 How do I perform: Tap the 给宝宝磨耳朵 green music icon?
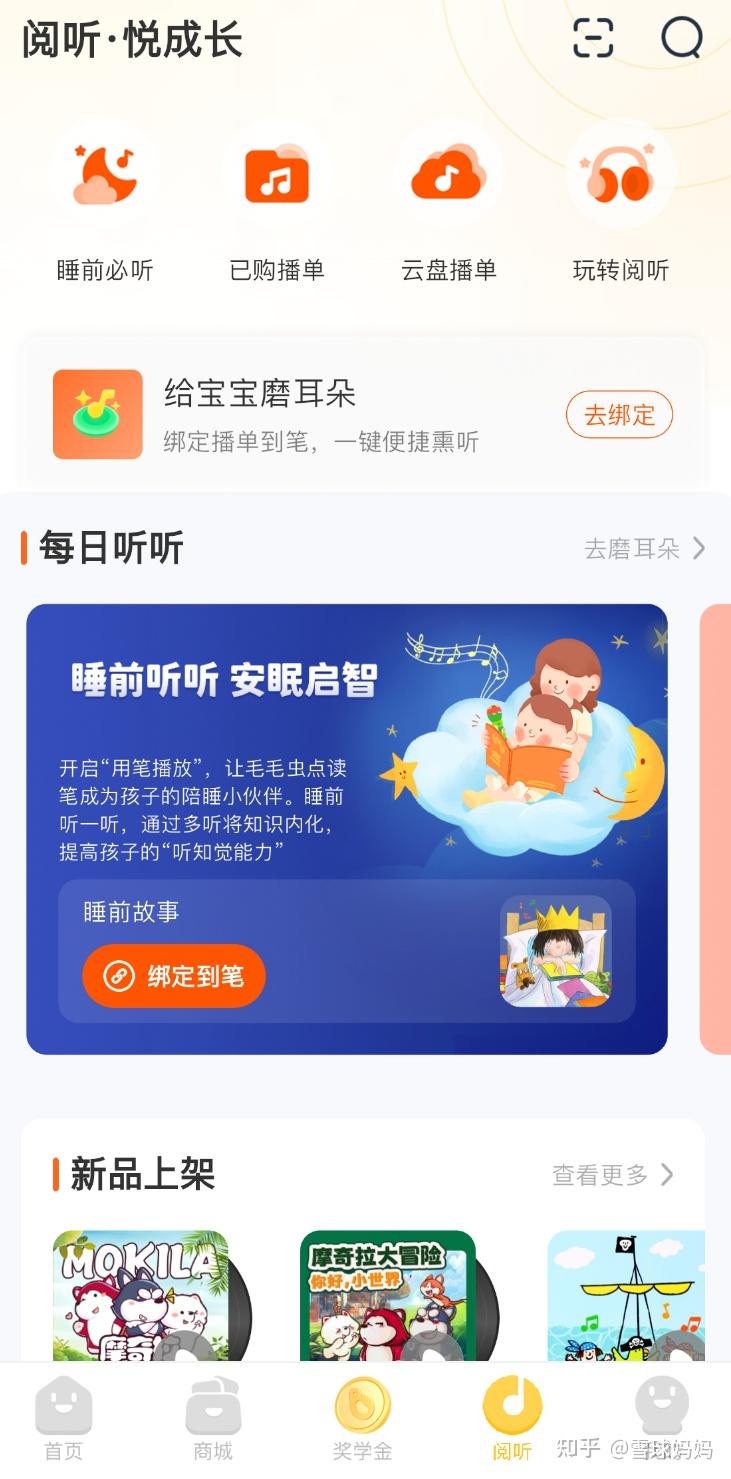click(x=96, y=414)
